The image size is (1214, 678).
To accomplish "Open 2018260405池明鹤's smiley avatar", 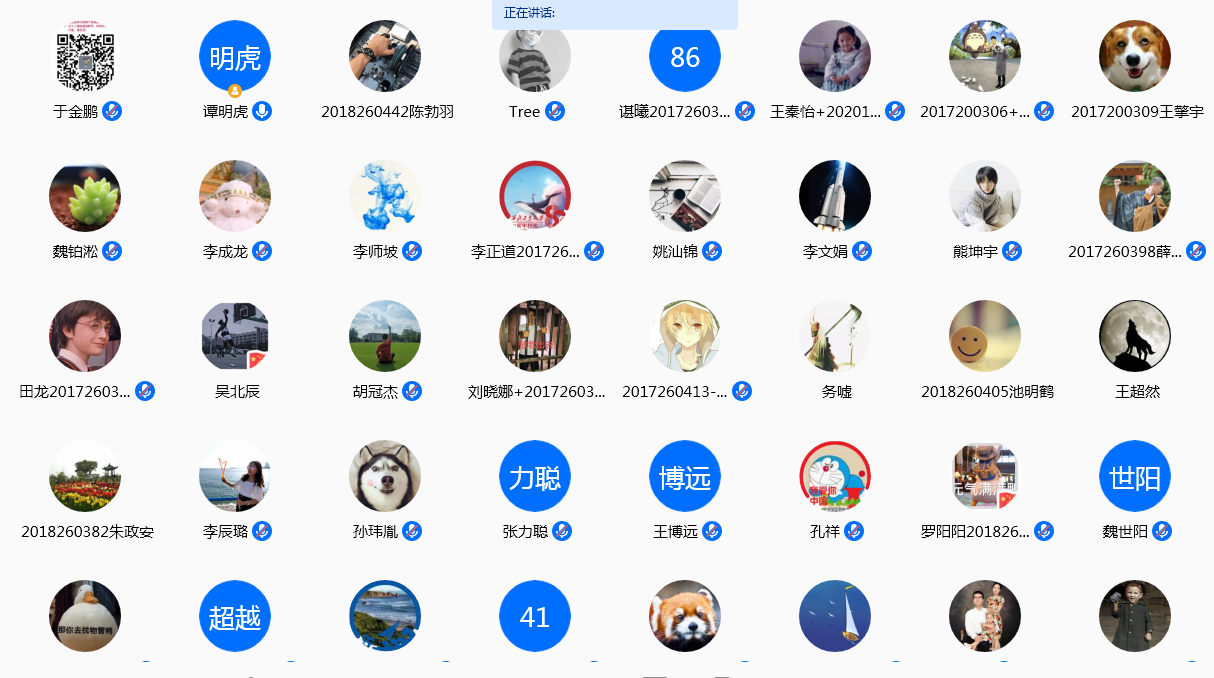I will tap(985, 336).
